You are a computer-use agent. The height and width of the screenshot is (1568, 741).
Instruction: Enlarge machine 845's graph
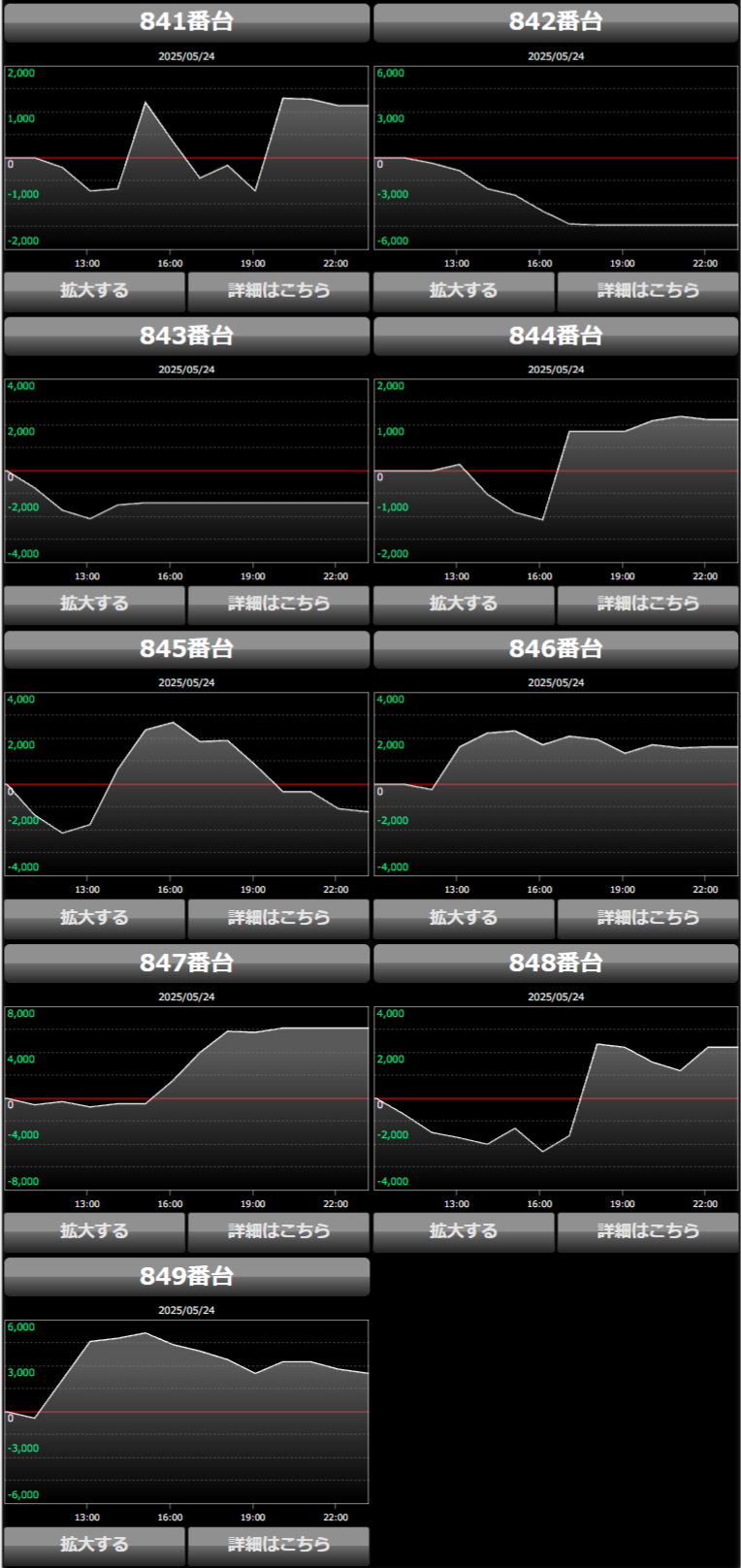94,917
